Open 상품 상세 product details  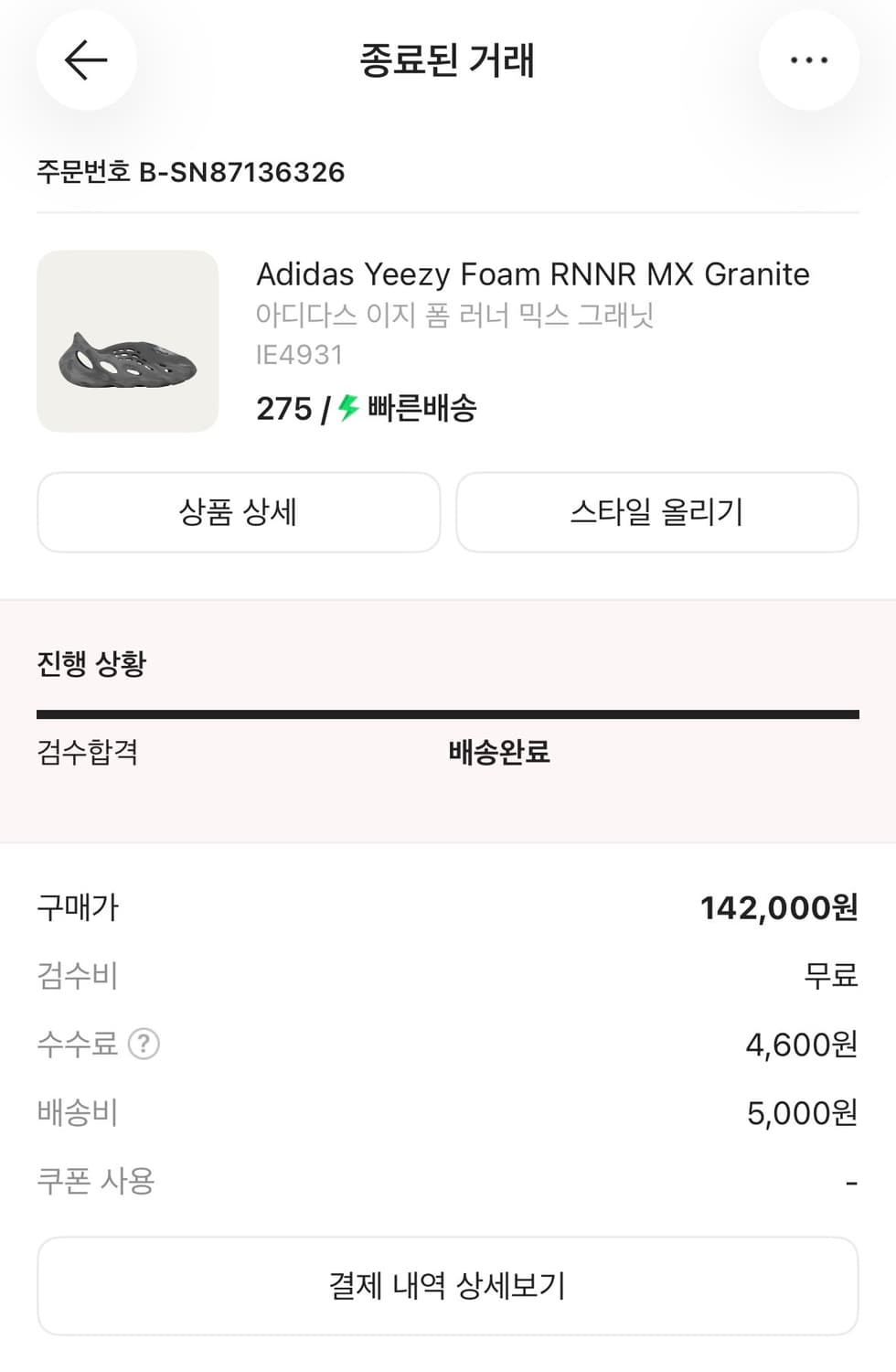pyautogui.click(x=238, y=512)
